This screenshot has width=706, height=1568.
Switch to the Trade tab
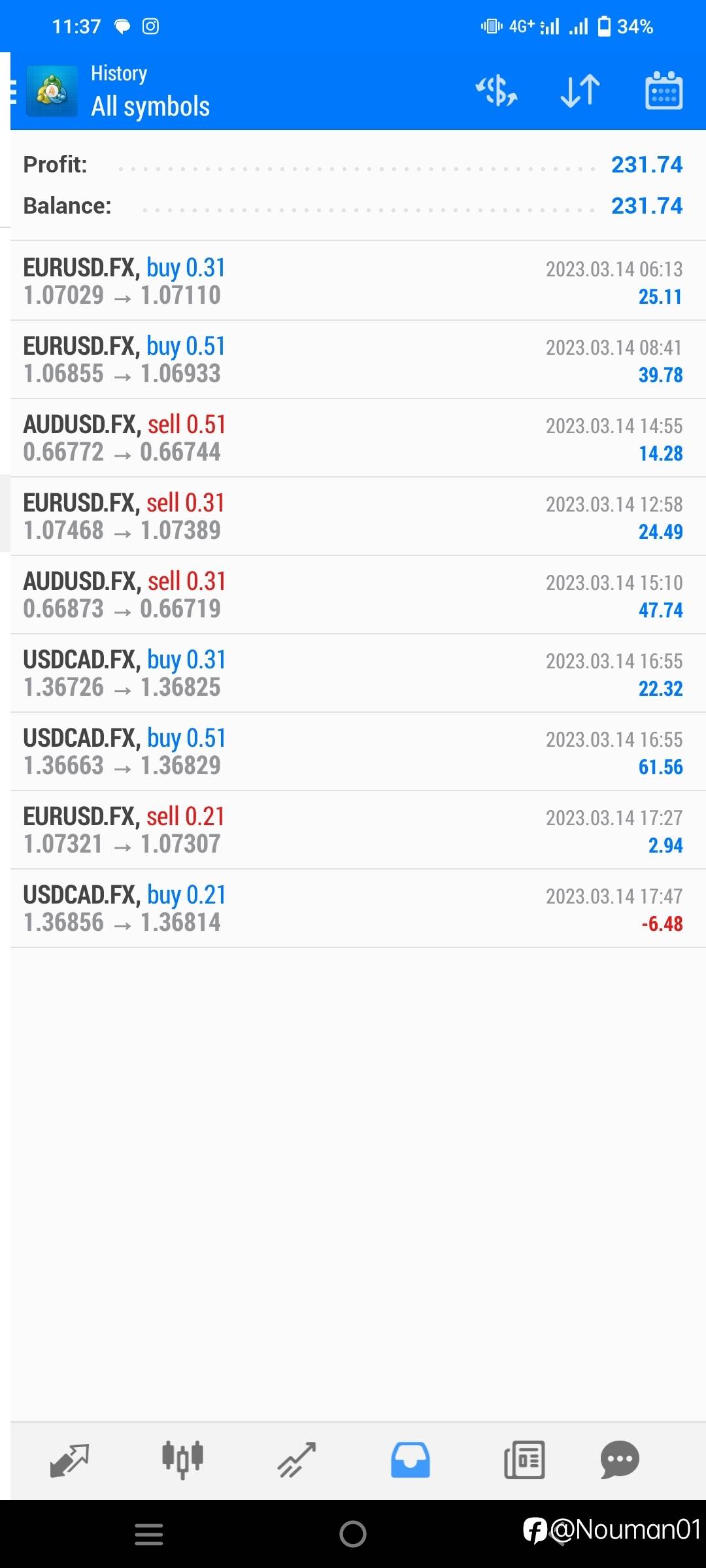tap(297, 1460)
